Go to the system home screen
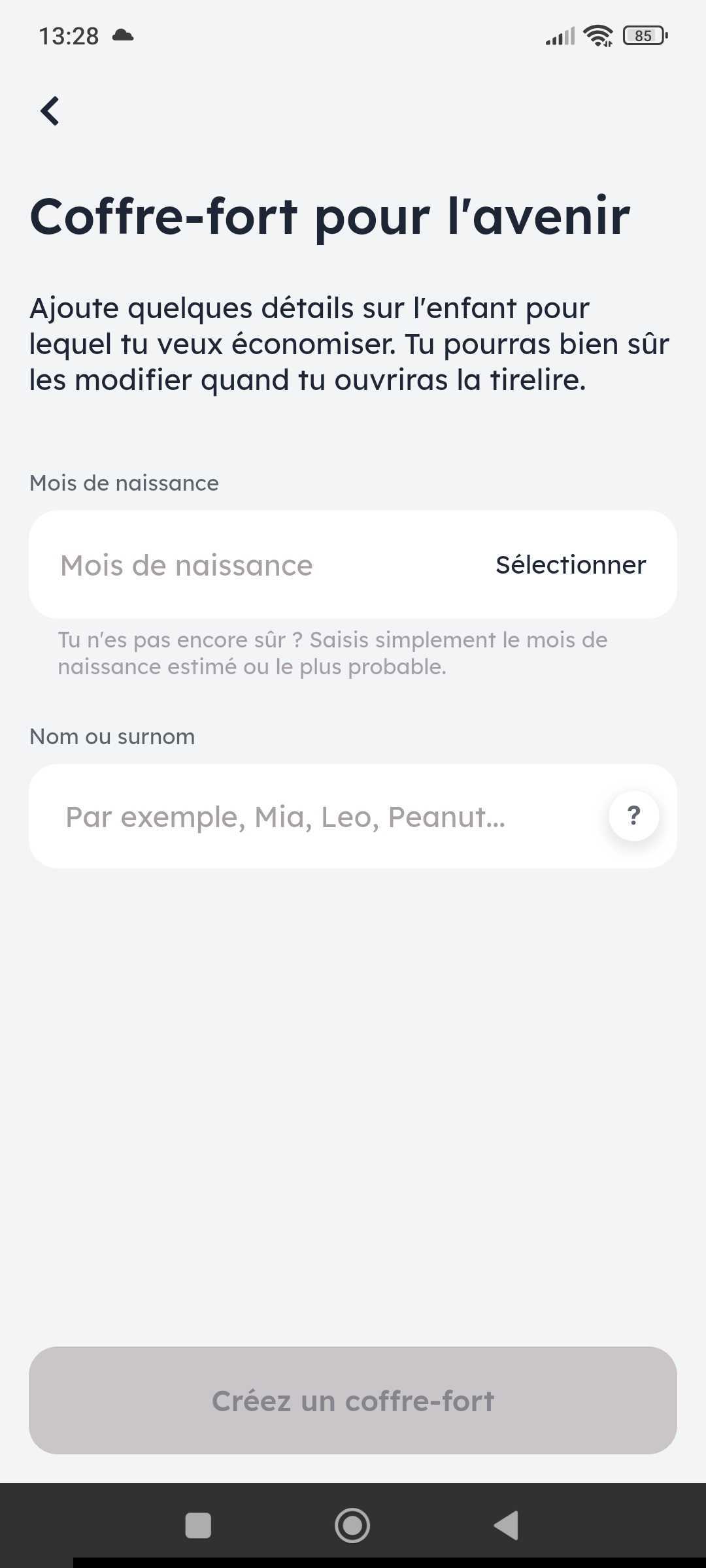Screen dimensions: 706x1568 coord(352,1525)
